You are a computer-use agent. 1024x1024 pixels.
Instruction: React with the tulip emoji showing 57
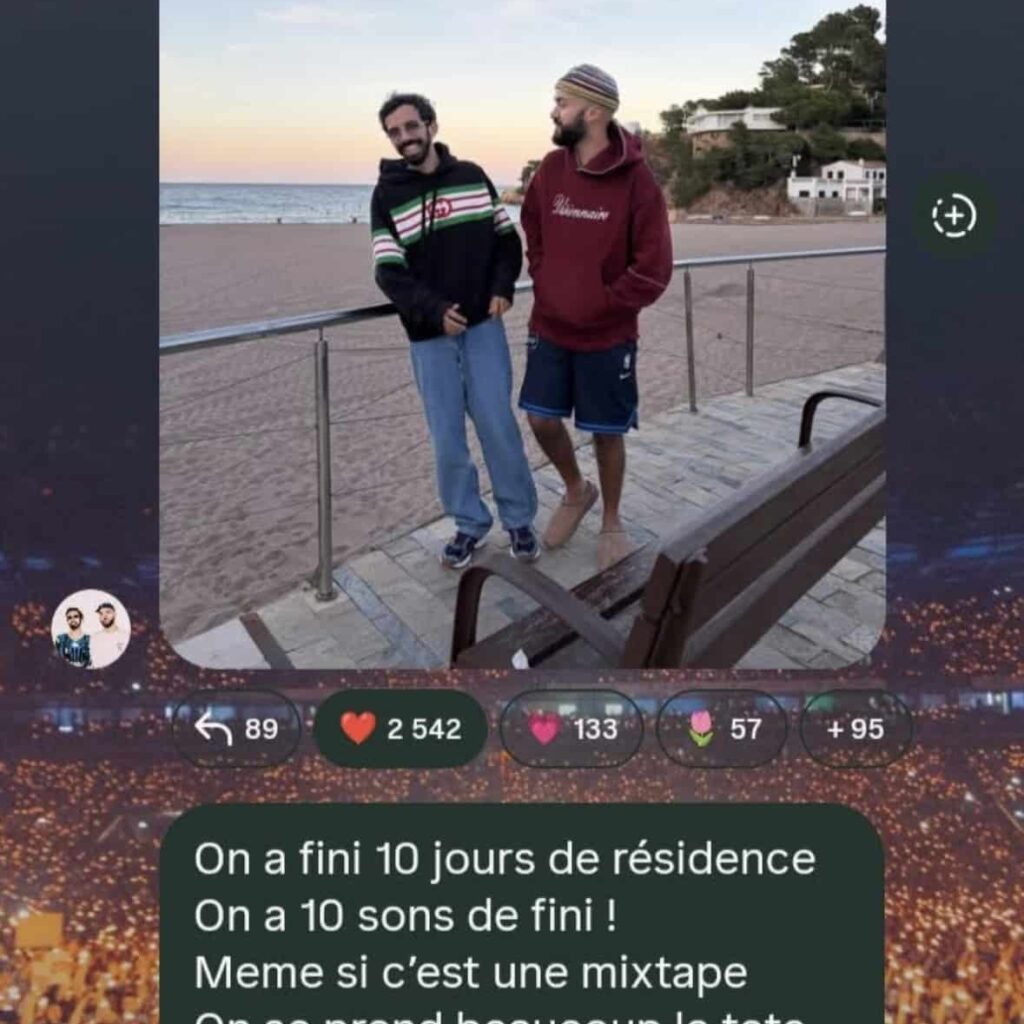coord(721,729)
